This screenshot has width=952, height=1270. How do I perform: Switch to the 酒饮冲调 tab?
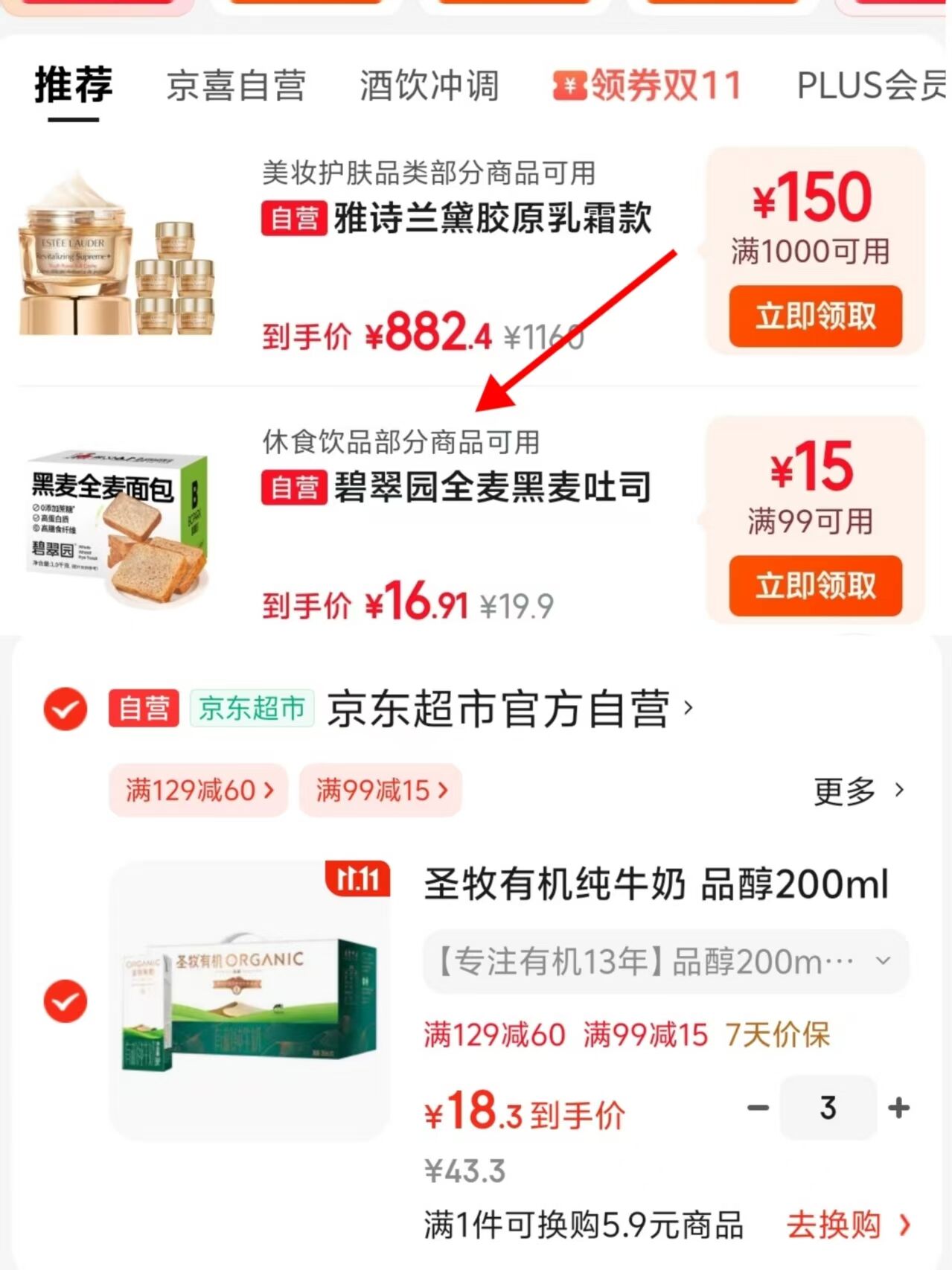[x=429, y=86]
